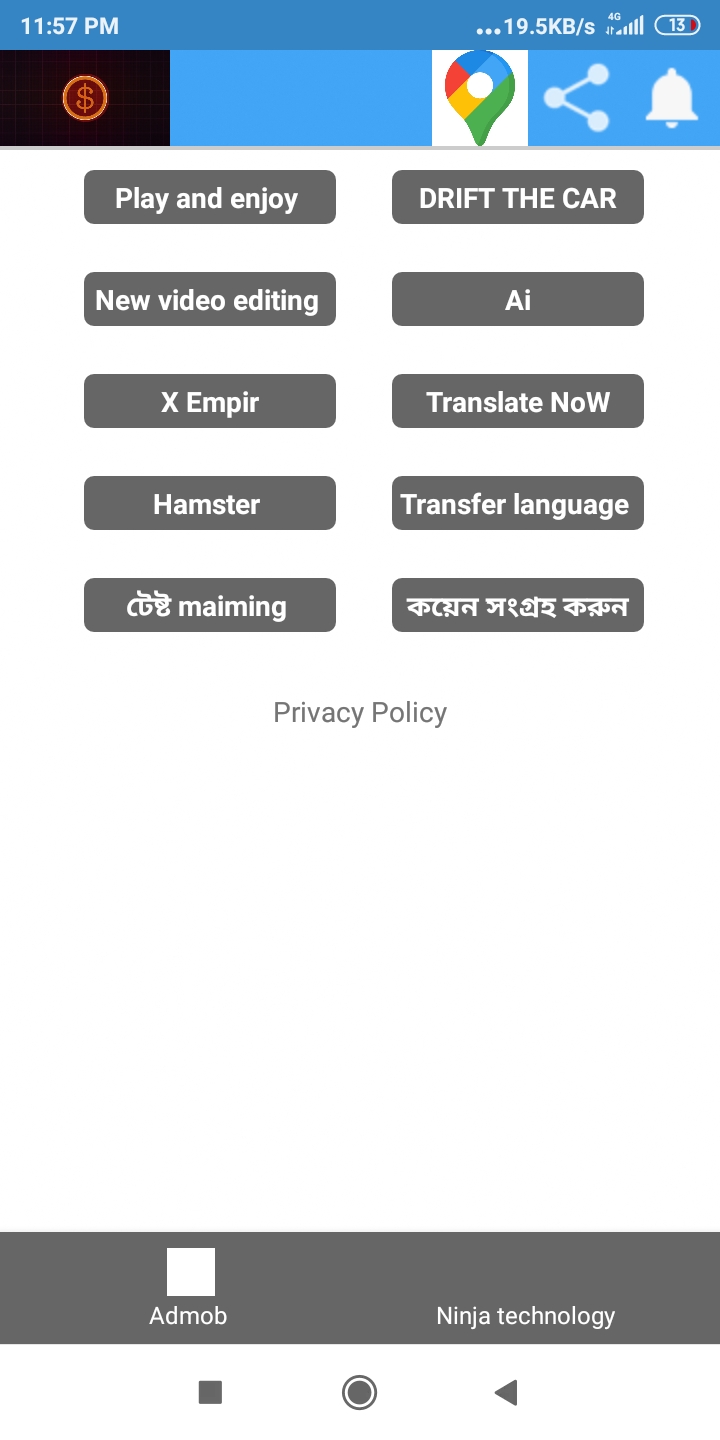Screen dimensions: 720x1440
Task: Go back using system back button
Action: point(506,1392)
